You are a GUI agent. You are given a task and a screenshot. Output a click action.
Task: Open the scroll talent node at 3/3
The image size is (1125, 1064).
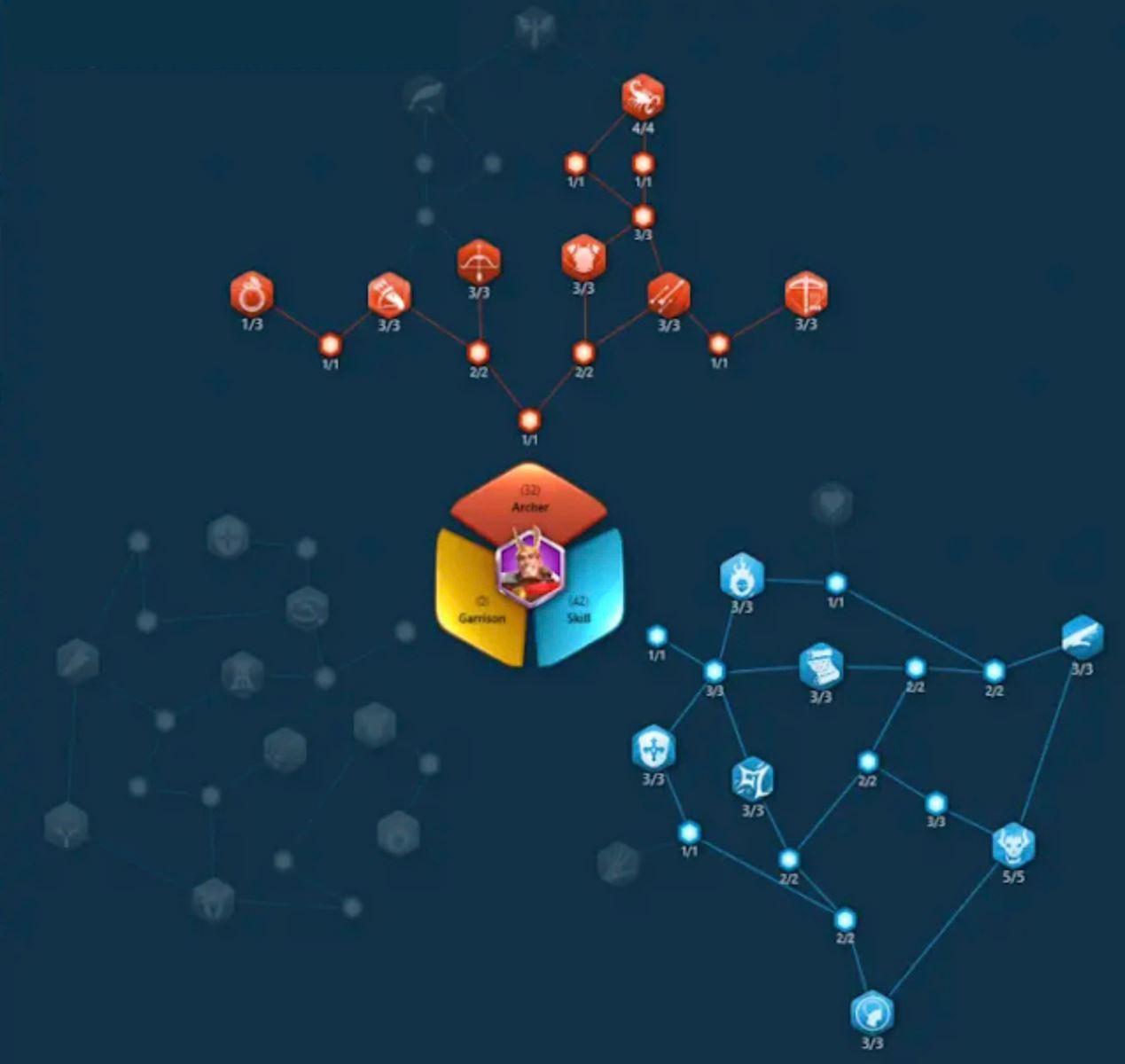click(x=821, y=666)
